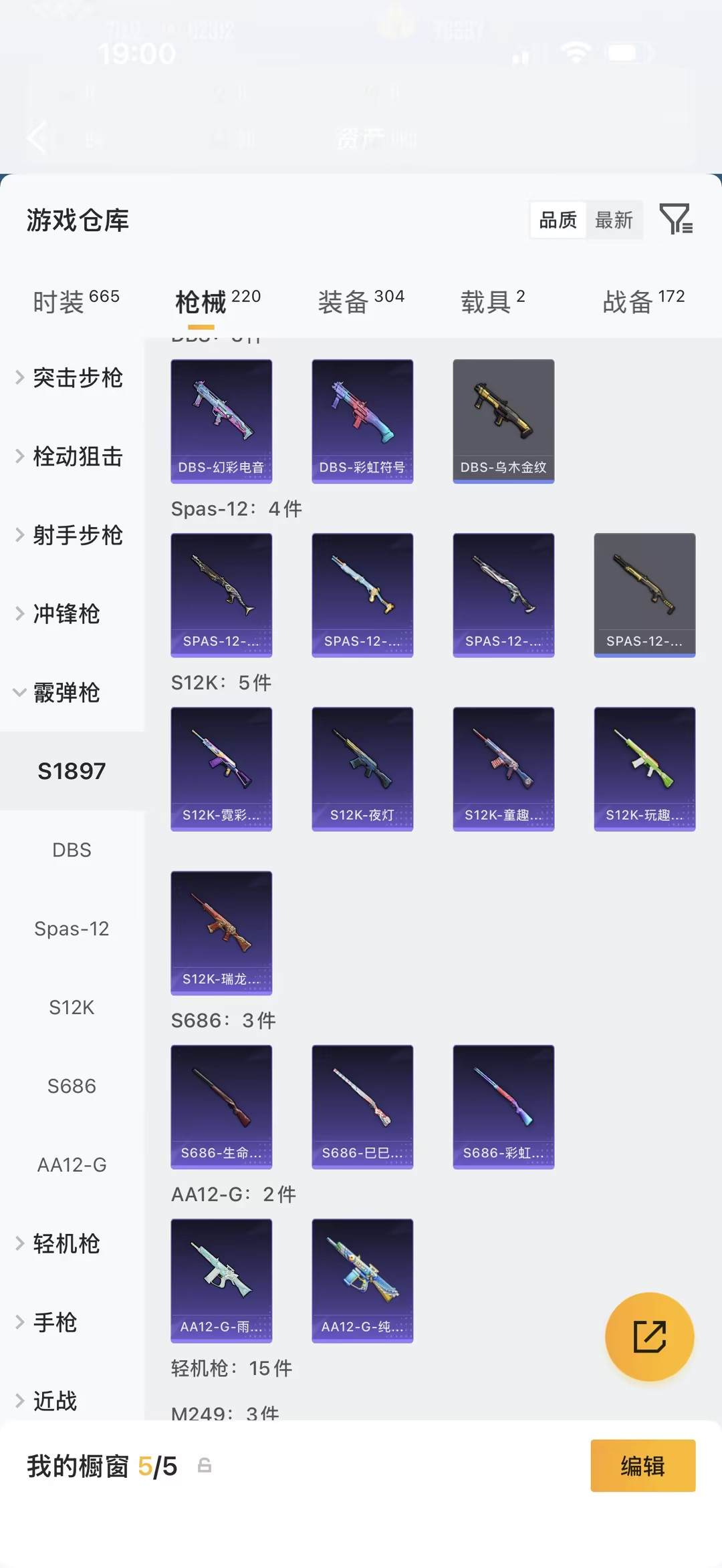Switch to the 时装 tab
The image size is (722, 1568).
[76, 301]
